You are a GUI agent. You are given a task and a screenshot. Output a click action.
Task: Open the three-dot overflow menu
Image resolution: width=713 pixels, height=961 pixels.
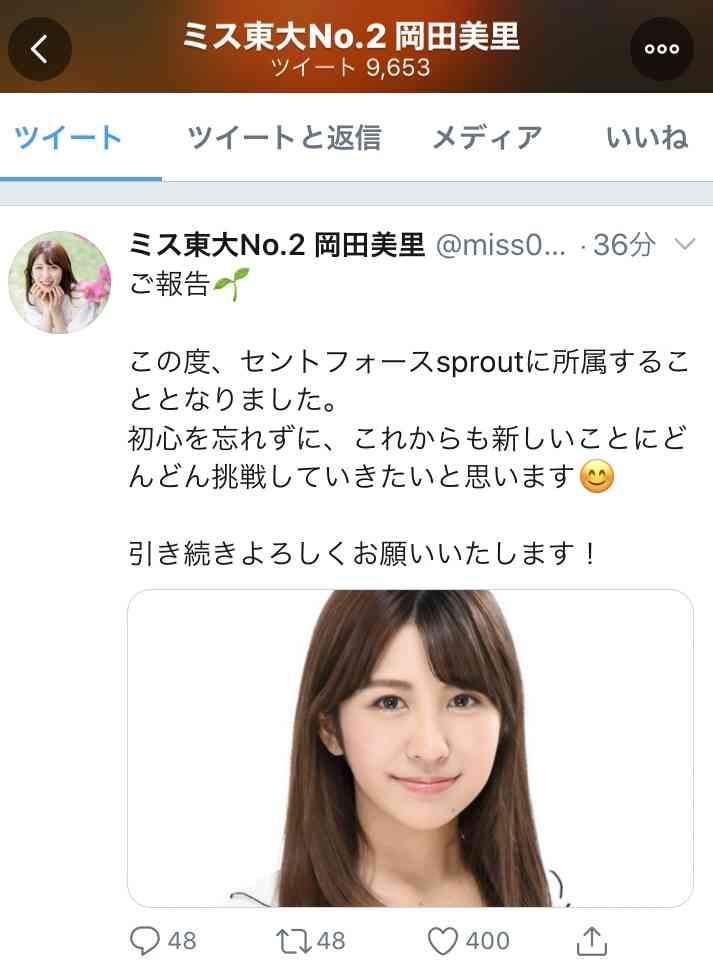661,49
